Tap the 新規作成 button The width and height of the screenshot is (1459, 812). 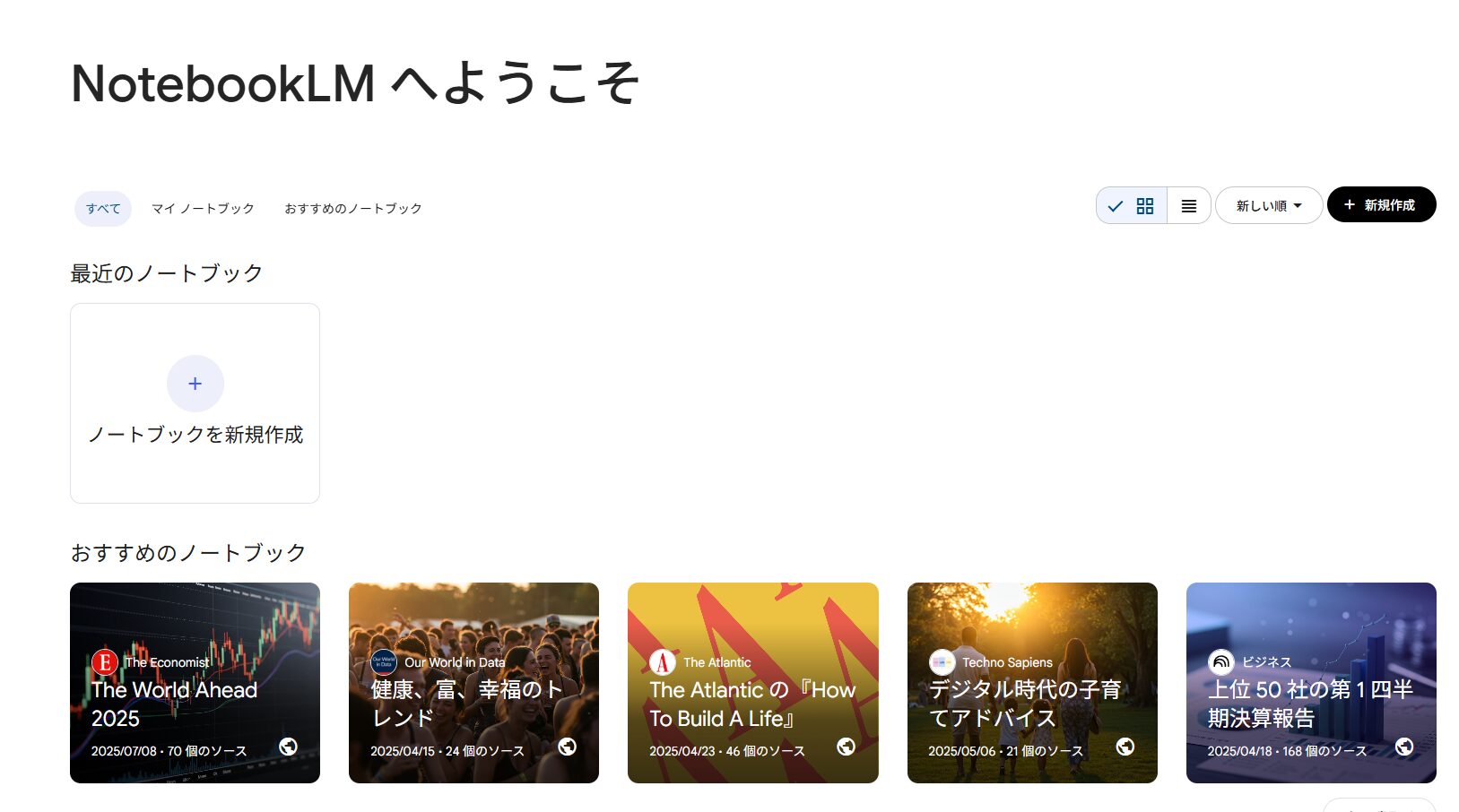pyautogui.click(x=1381, y=205)
